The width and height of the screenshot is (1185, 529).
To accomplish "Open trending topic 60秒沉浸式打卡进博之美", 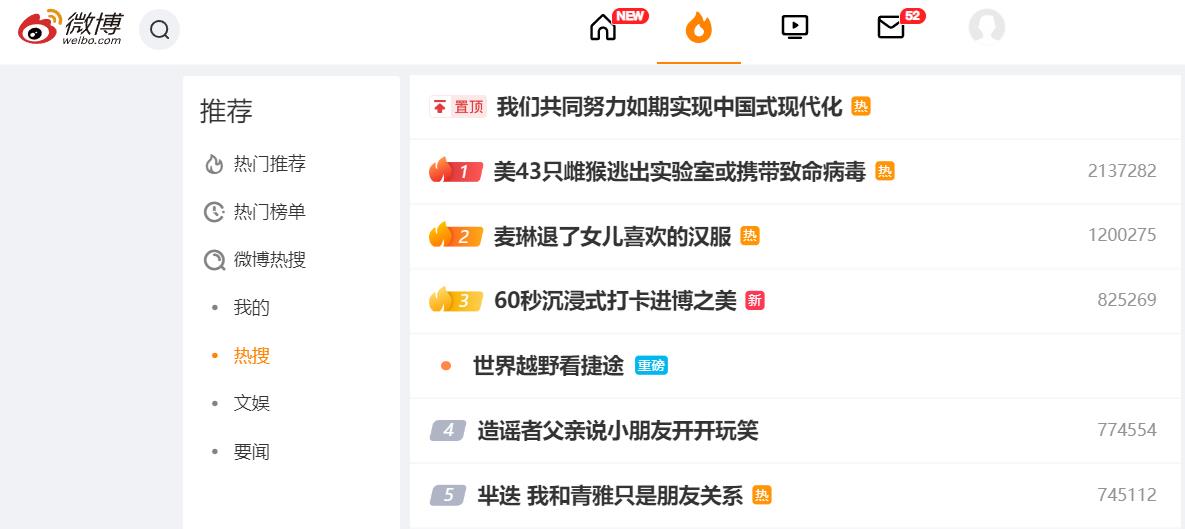I will [x=615, y=300].
